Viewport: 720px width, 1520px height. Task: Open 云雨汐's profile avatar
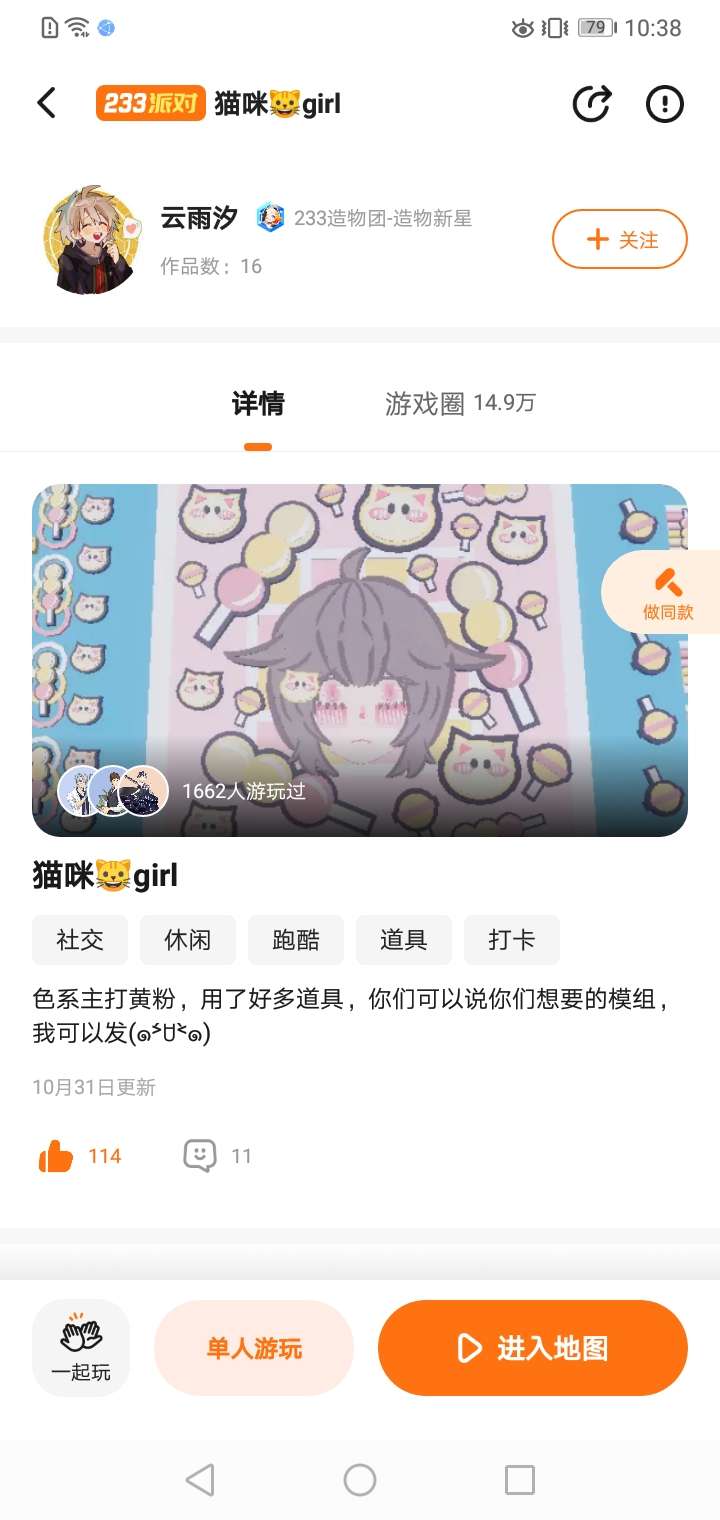(x=92, y=240)
